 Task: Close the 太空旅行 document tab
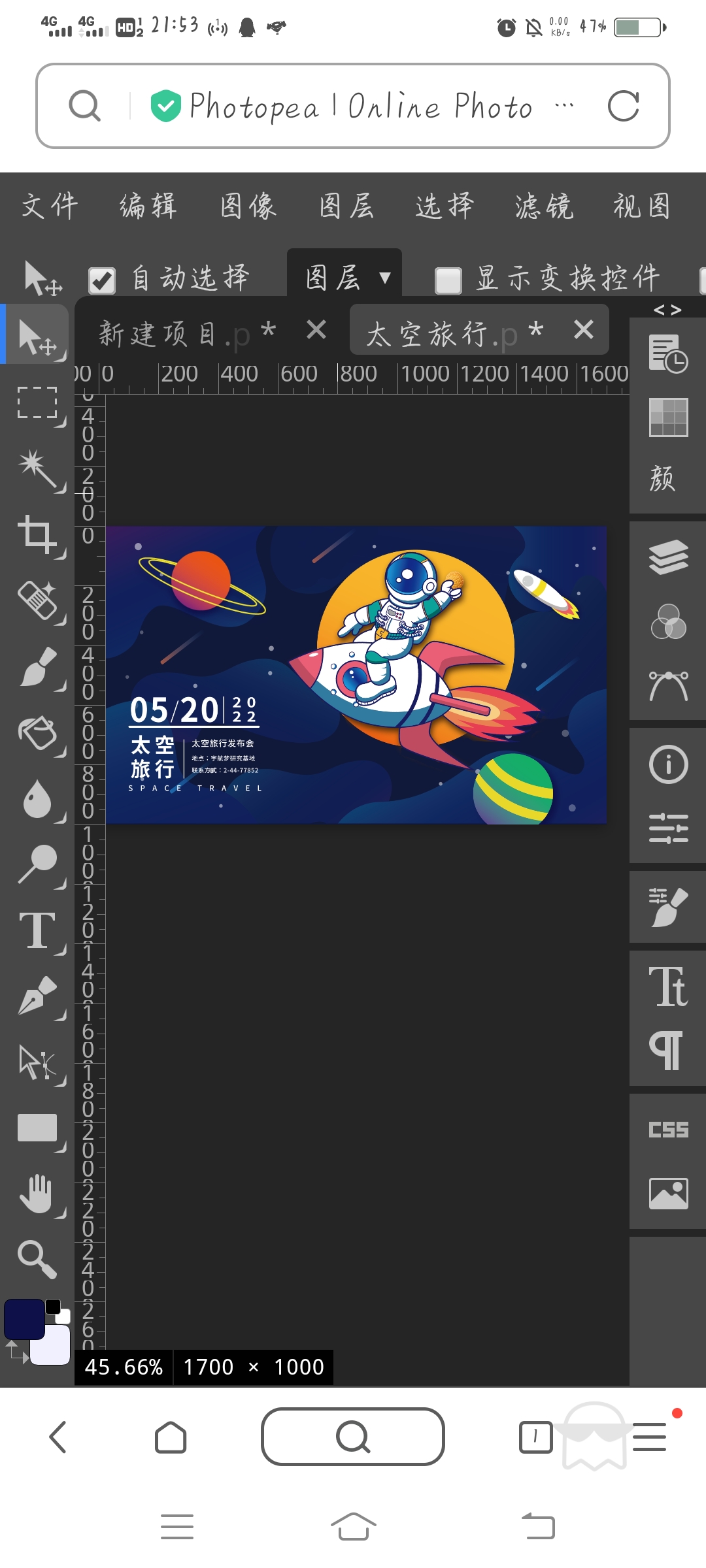(x=583, y=330)
